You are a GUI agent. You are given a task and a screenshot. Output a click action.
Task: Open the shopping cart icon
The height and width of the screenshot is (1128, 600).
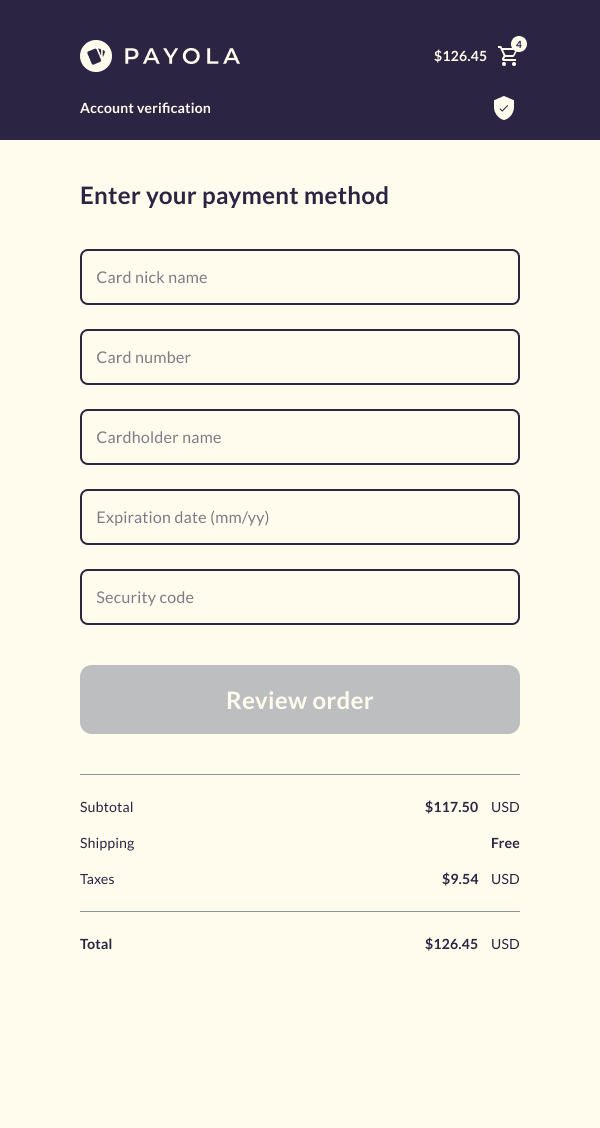509,56
